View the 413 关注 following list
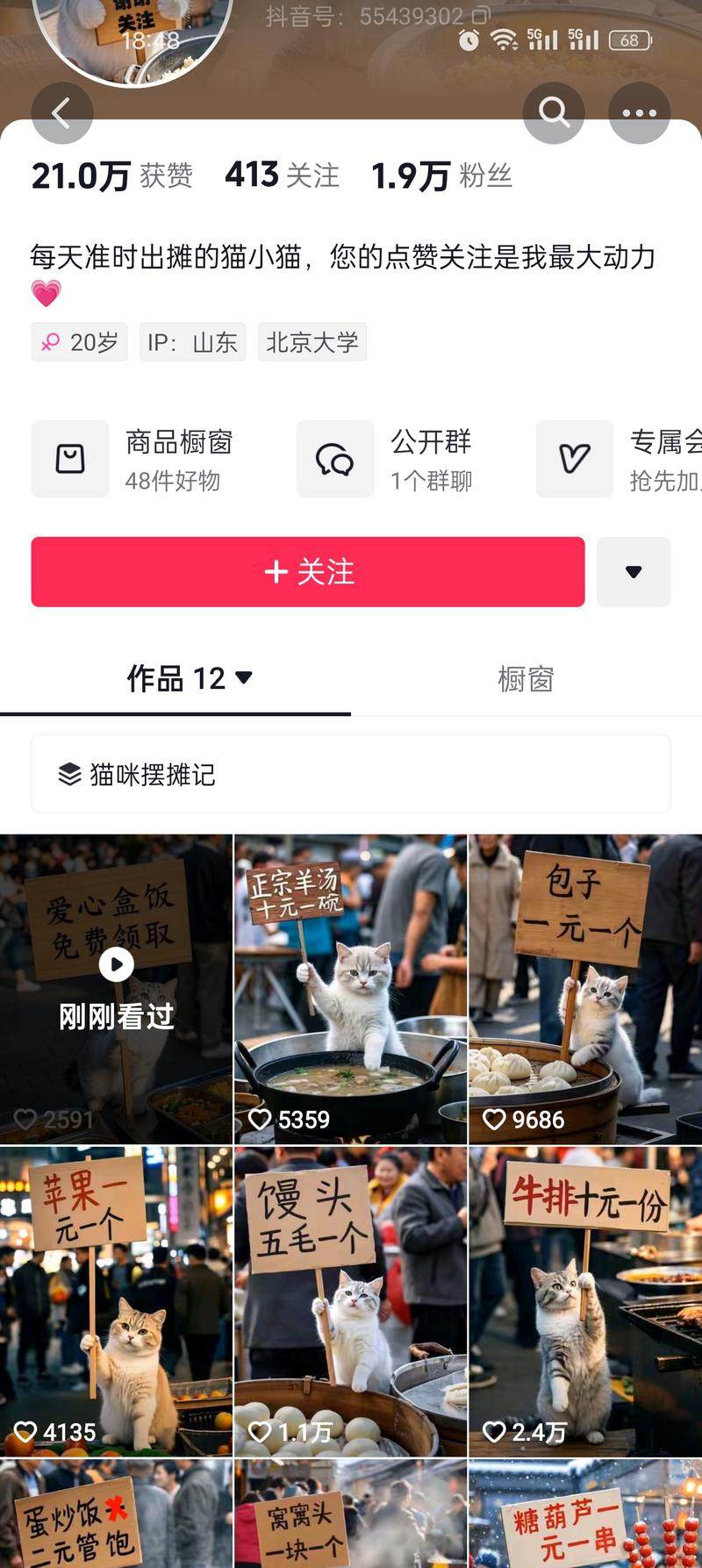 pos(282,175)
